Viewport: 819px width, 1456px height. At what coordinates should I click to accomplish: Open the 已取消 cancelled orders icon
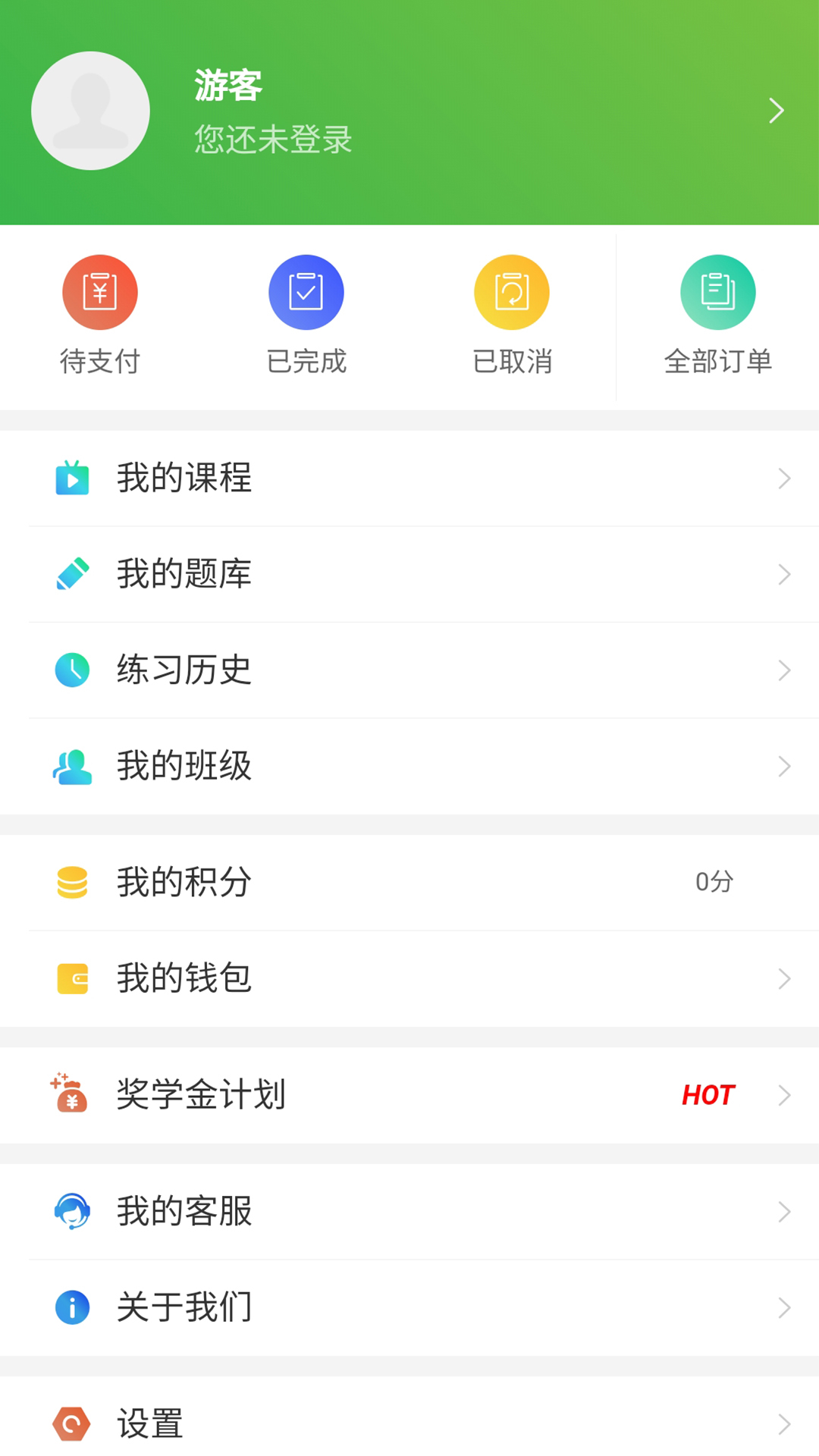512,291
